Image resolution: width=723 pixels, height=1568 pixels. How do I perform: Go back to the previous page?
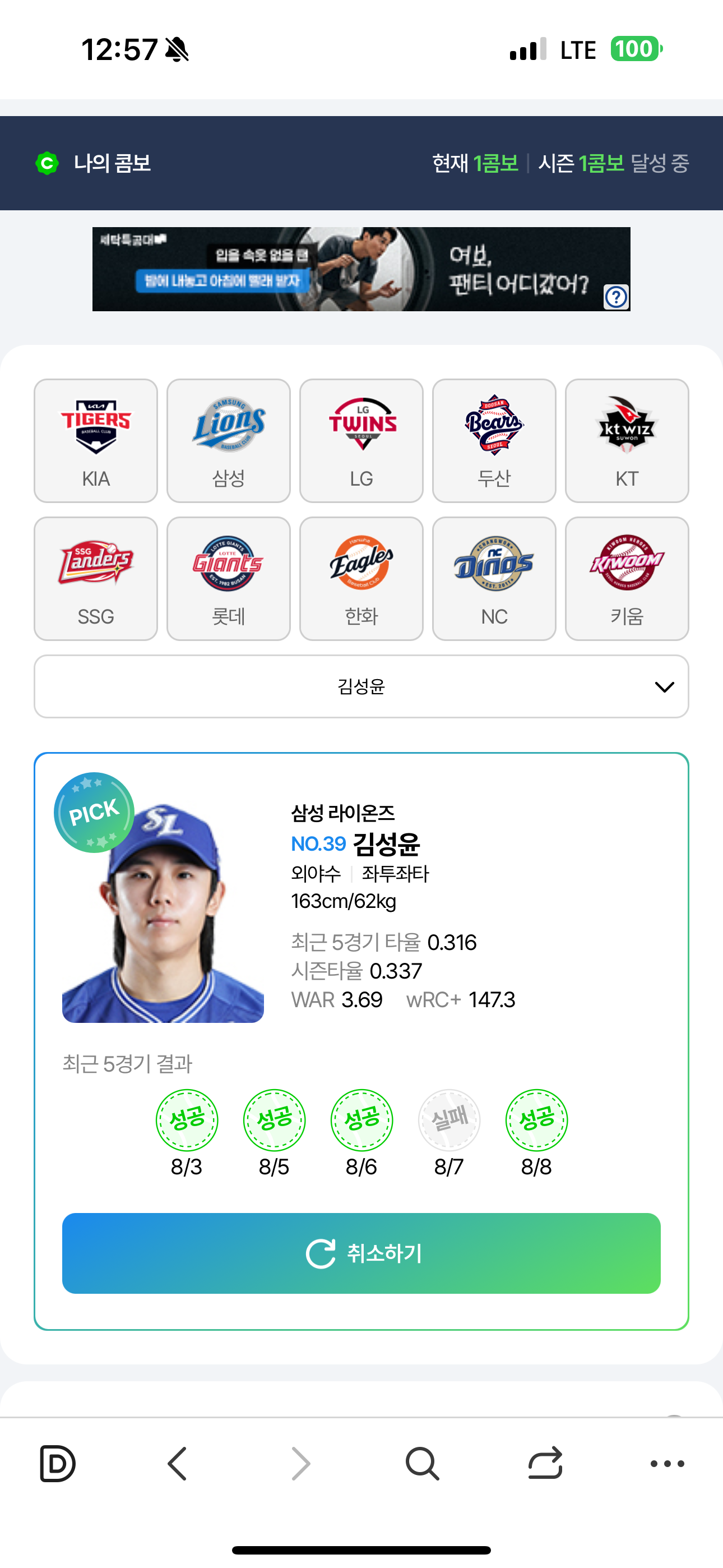[x=177, y=1463]
